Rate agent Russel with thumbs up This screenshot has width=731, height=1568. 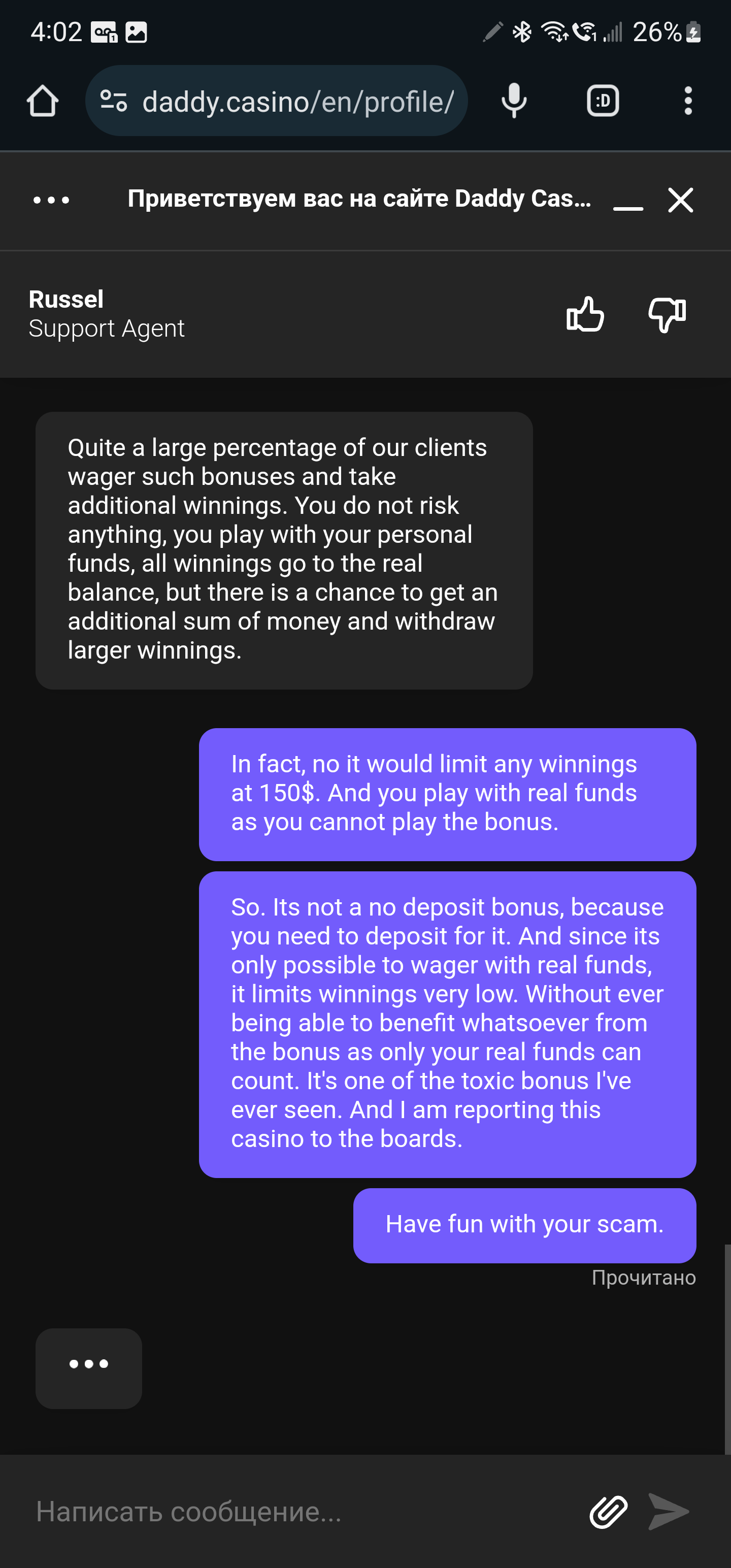click(x=585, y=314)
